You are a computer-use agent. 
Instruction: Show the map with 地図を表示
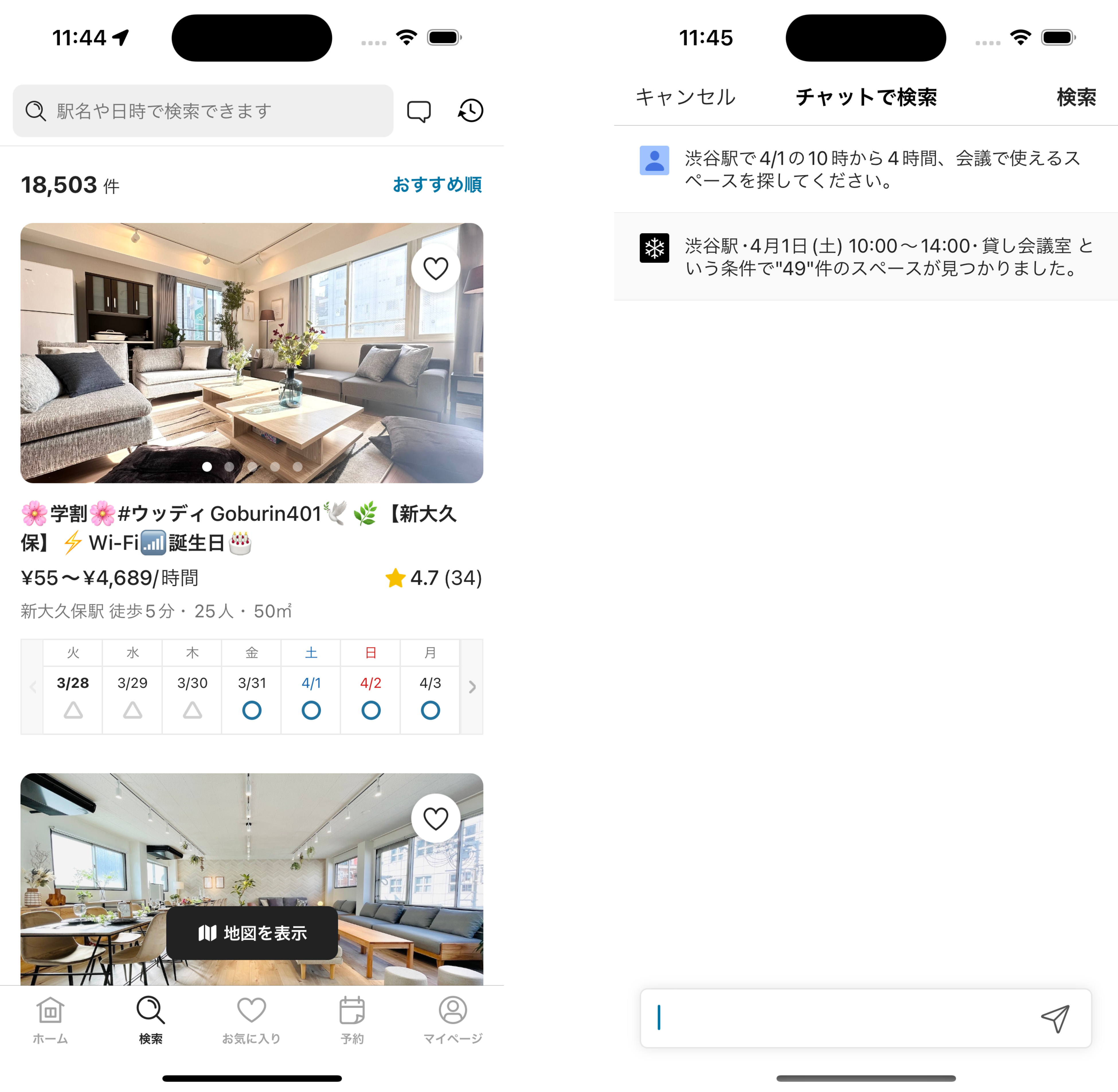tap(252, 933)
